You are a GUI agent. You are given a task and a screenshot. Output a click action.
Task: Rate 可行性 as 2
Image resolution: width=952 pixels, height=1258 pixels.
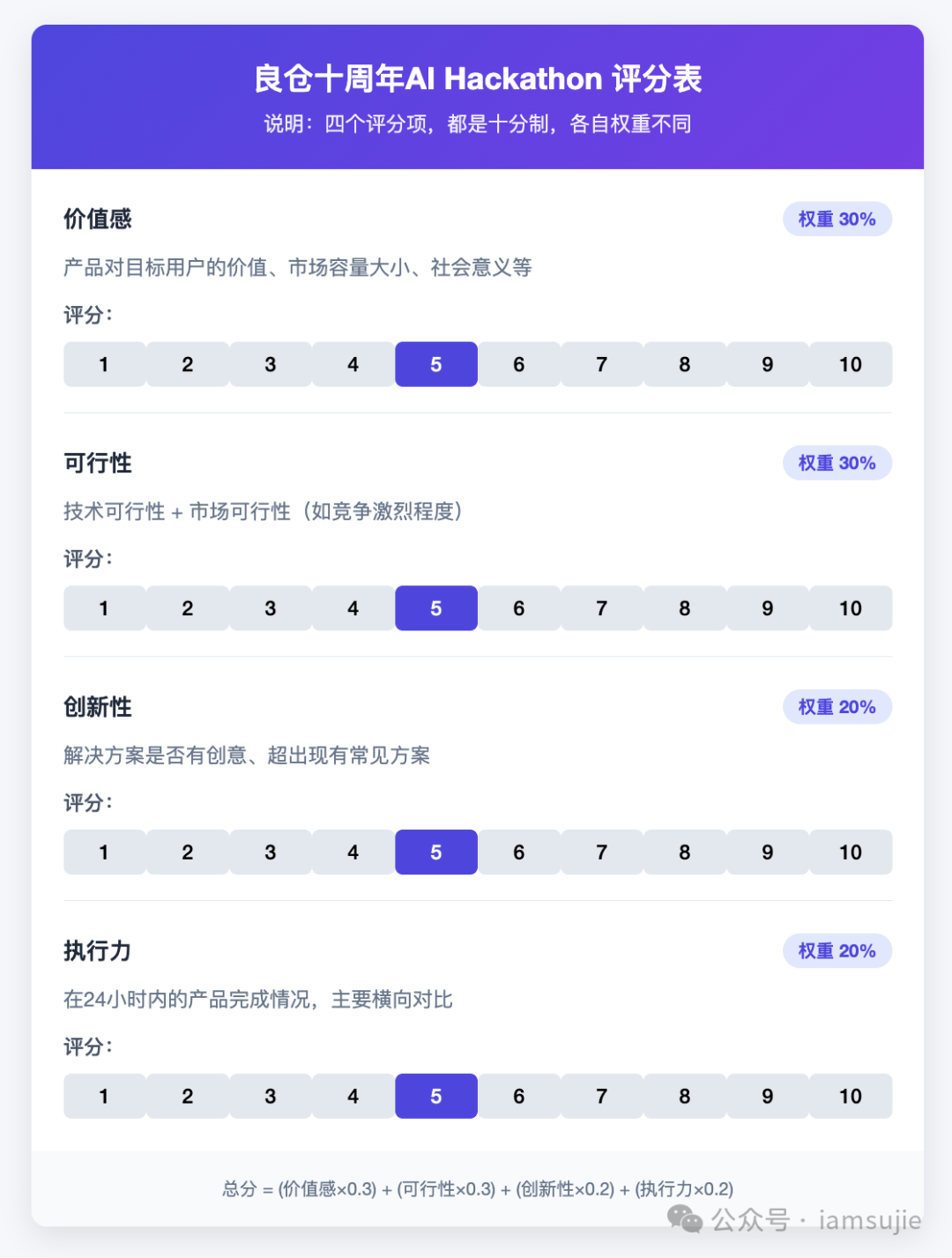click(x=188, y=608)
